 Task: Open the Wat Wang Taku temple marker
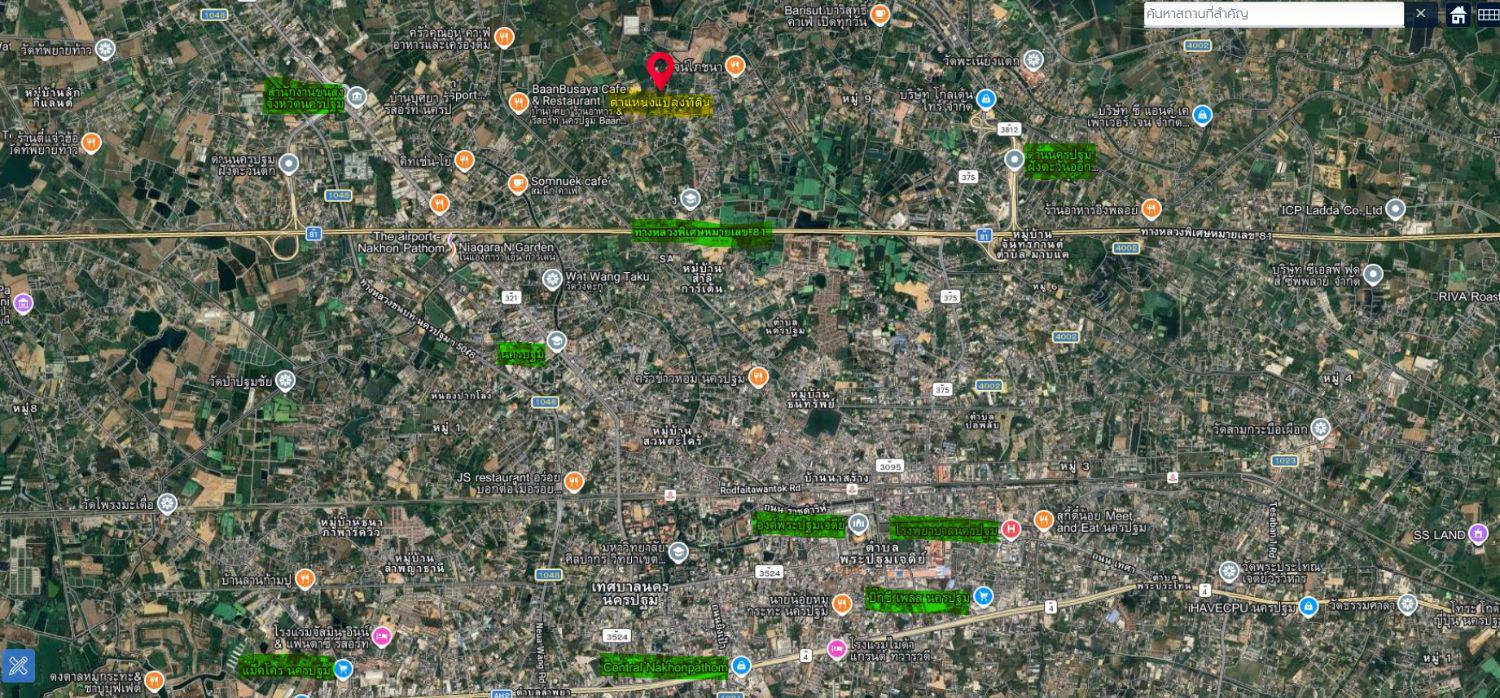click(x=552, y=279)
